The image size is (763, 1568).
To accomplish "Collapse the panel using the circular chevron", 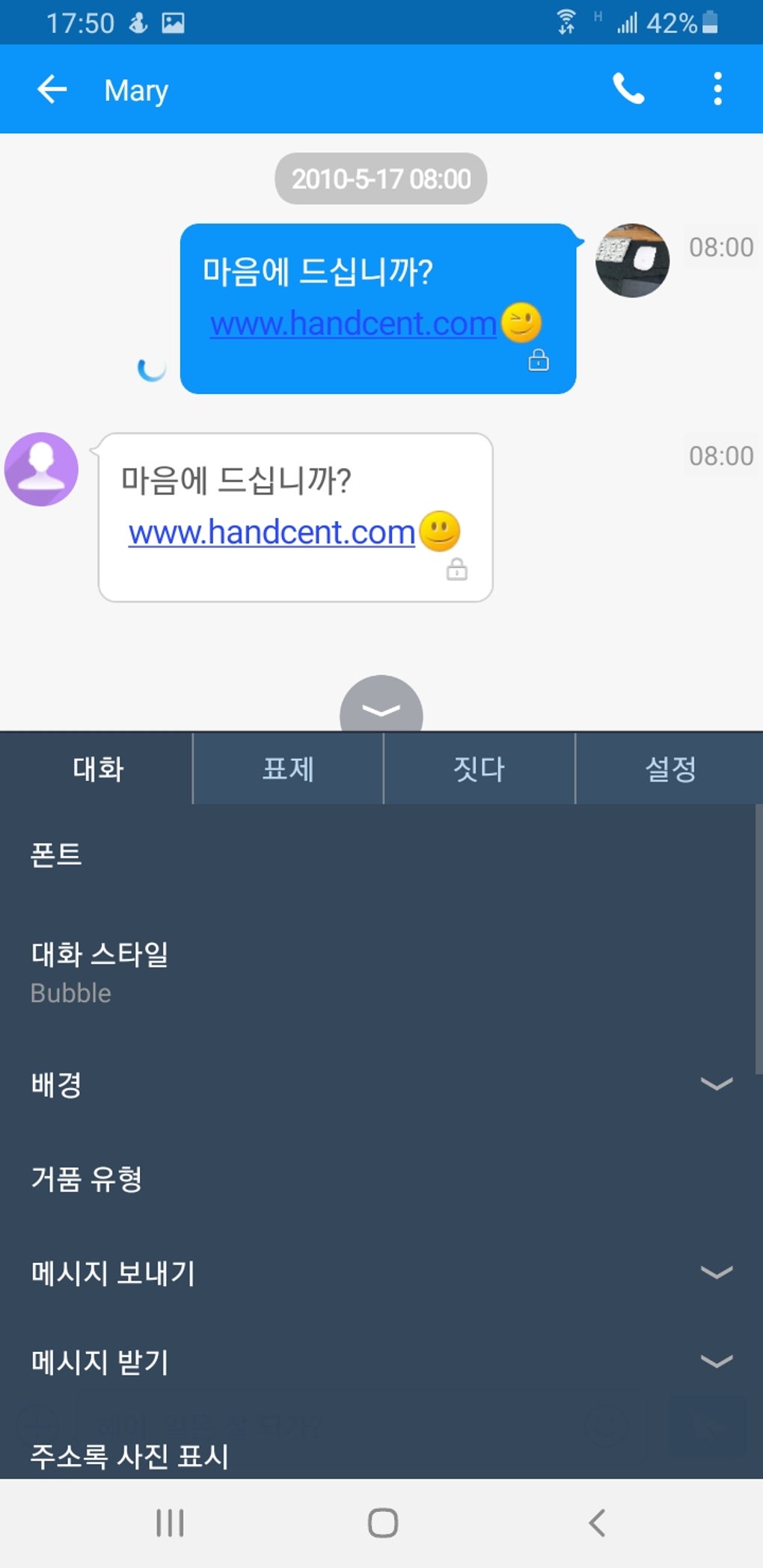I will click(381, 710).
